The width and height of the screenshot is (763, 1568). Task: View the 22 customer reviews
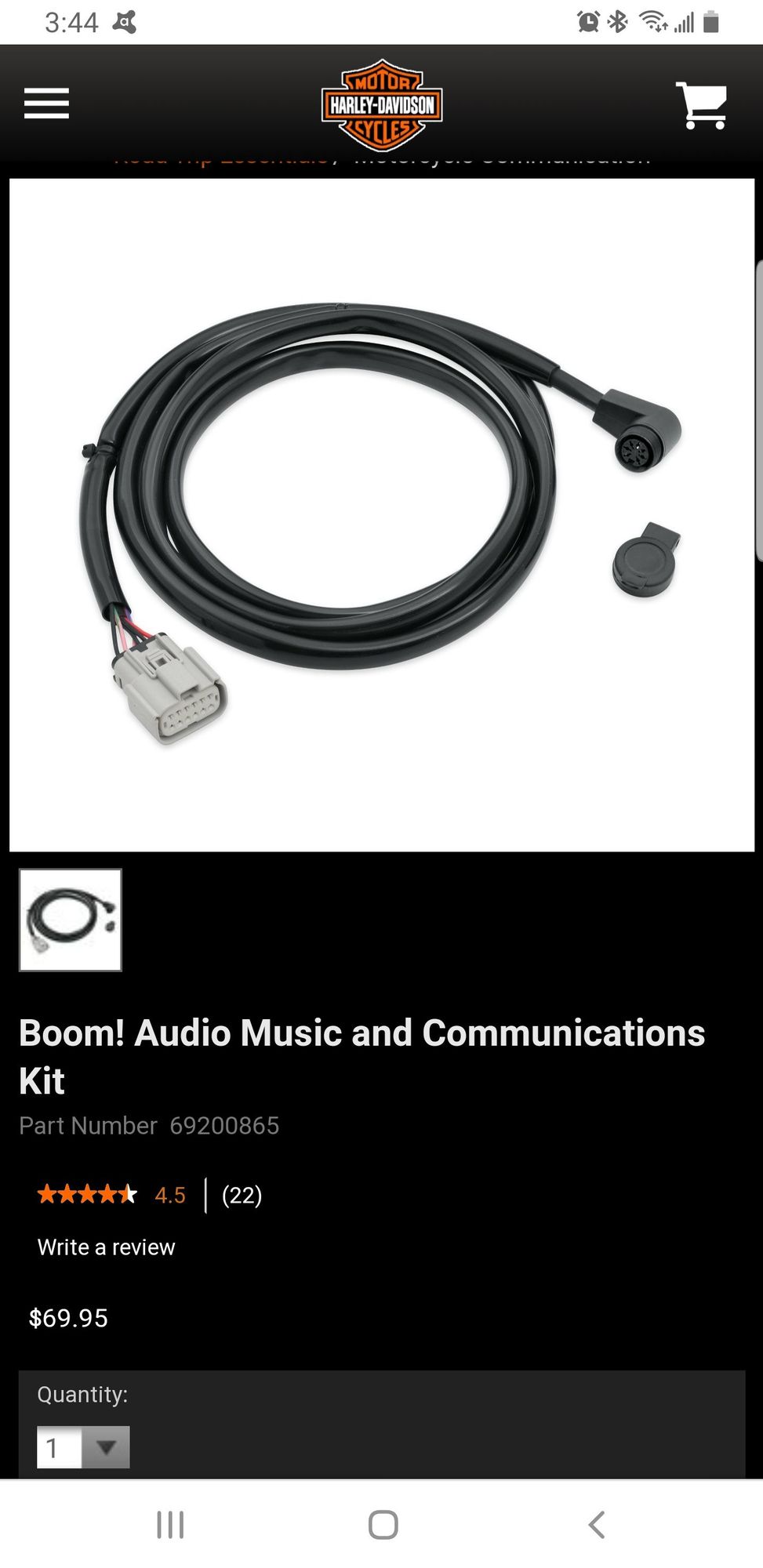tap(242, 1195)
